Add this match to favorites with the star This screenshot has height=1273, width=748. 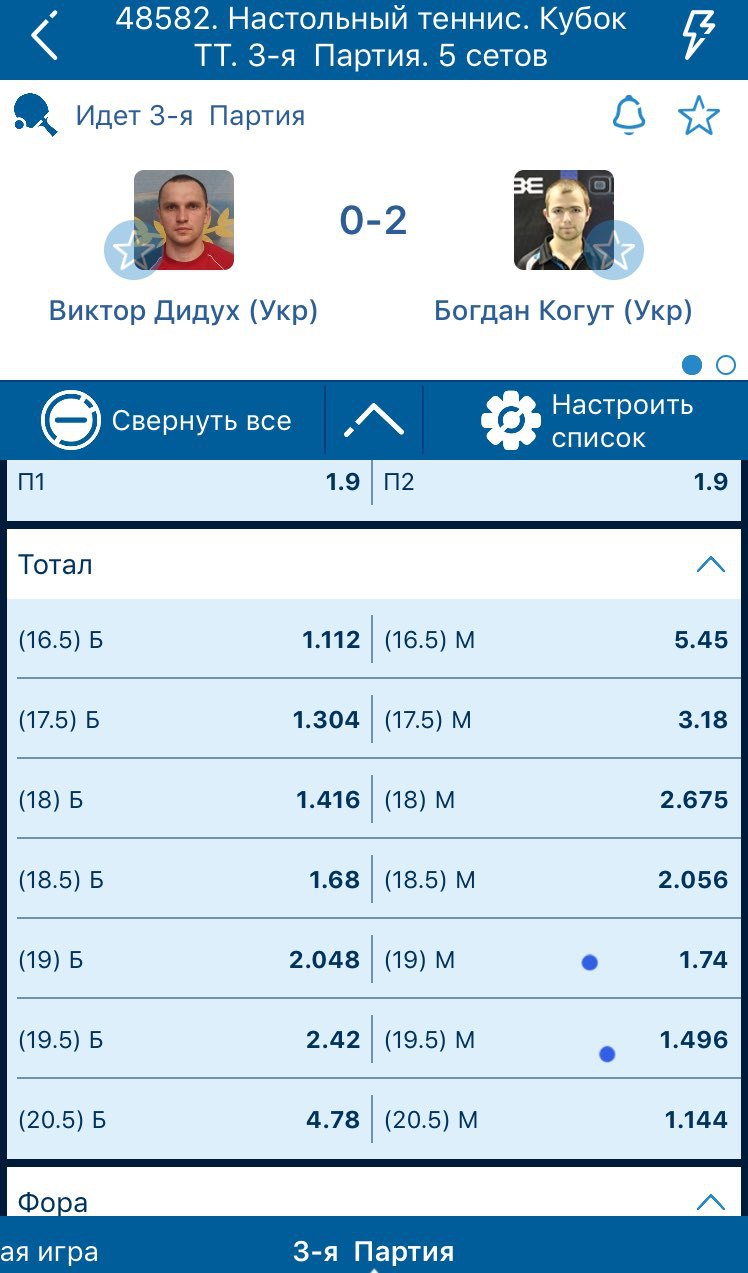coord(699,116)
